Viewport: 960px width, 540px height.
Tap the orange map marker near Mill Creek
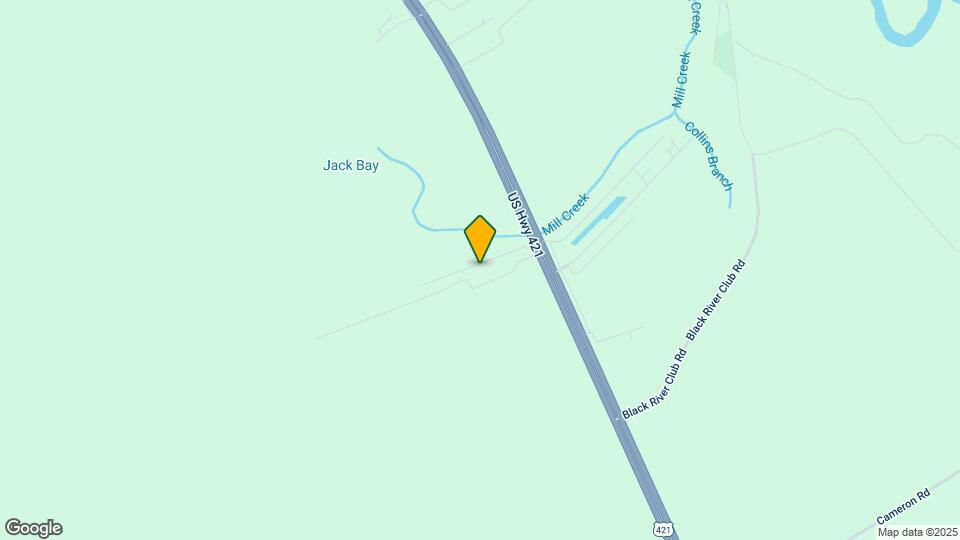click(x=480, y=238)
